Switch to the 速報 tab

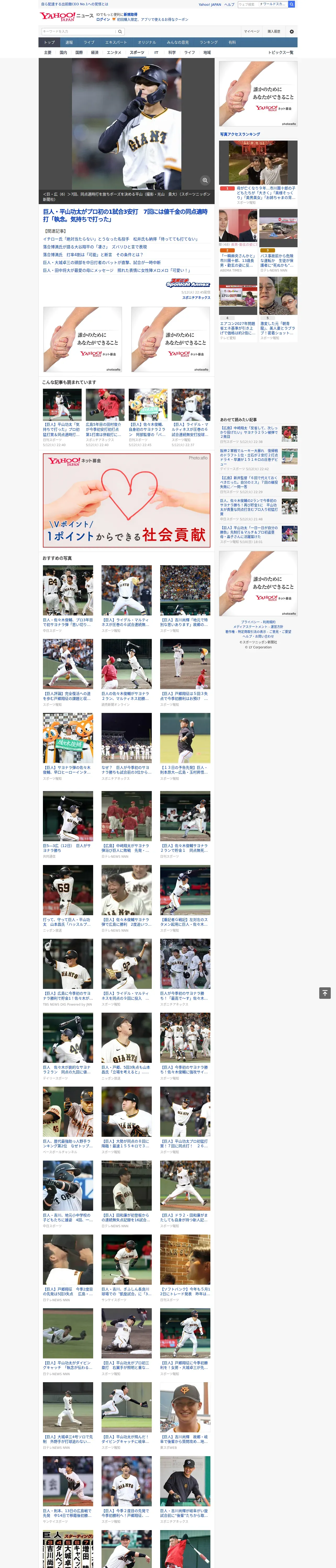pos(69,43)
